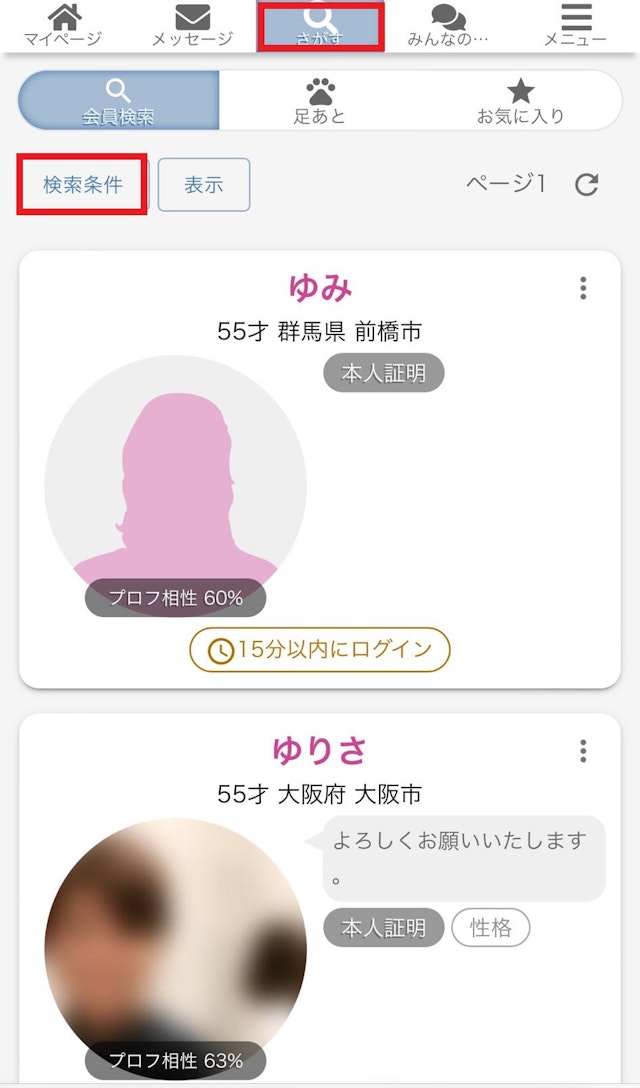640x1088 pixels.
Task: Select the 会員検索 segment
Action: [118, 100]
